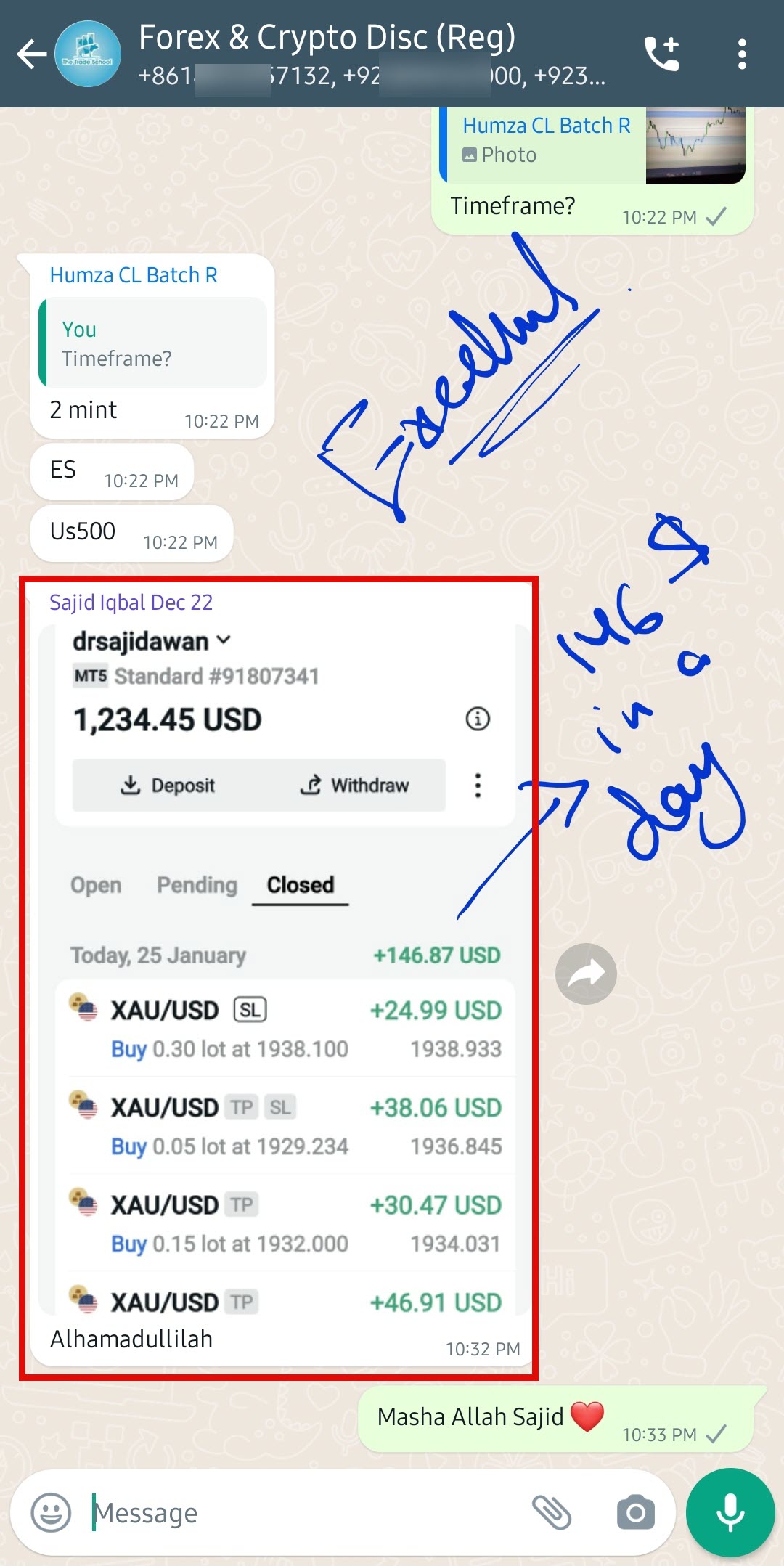Open the overflow menu

point(741,54)
